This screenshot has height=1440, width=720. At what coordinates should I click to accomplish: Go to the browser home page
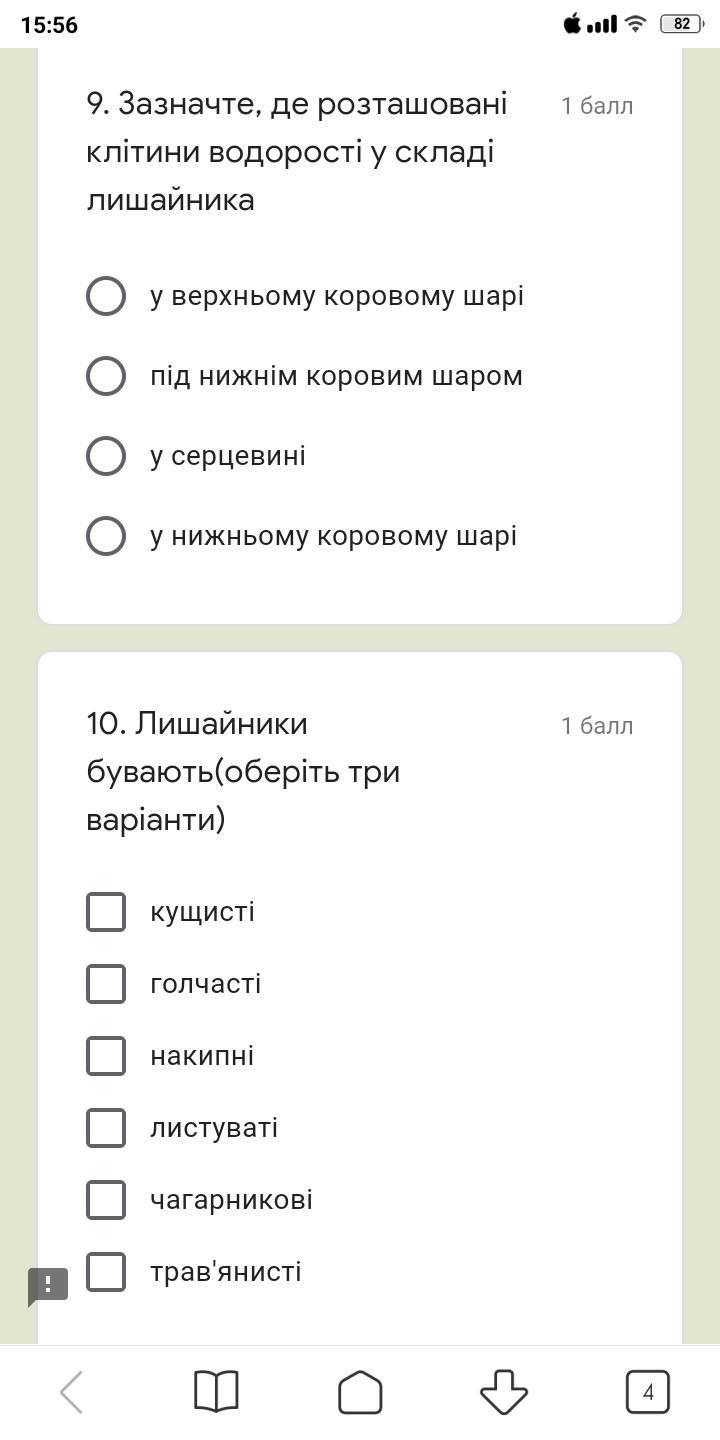(x=360, y=1392)
